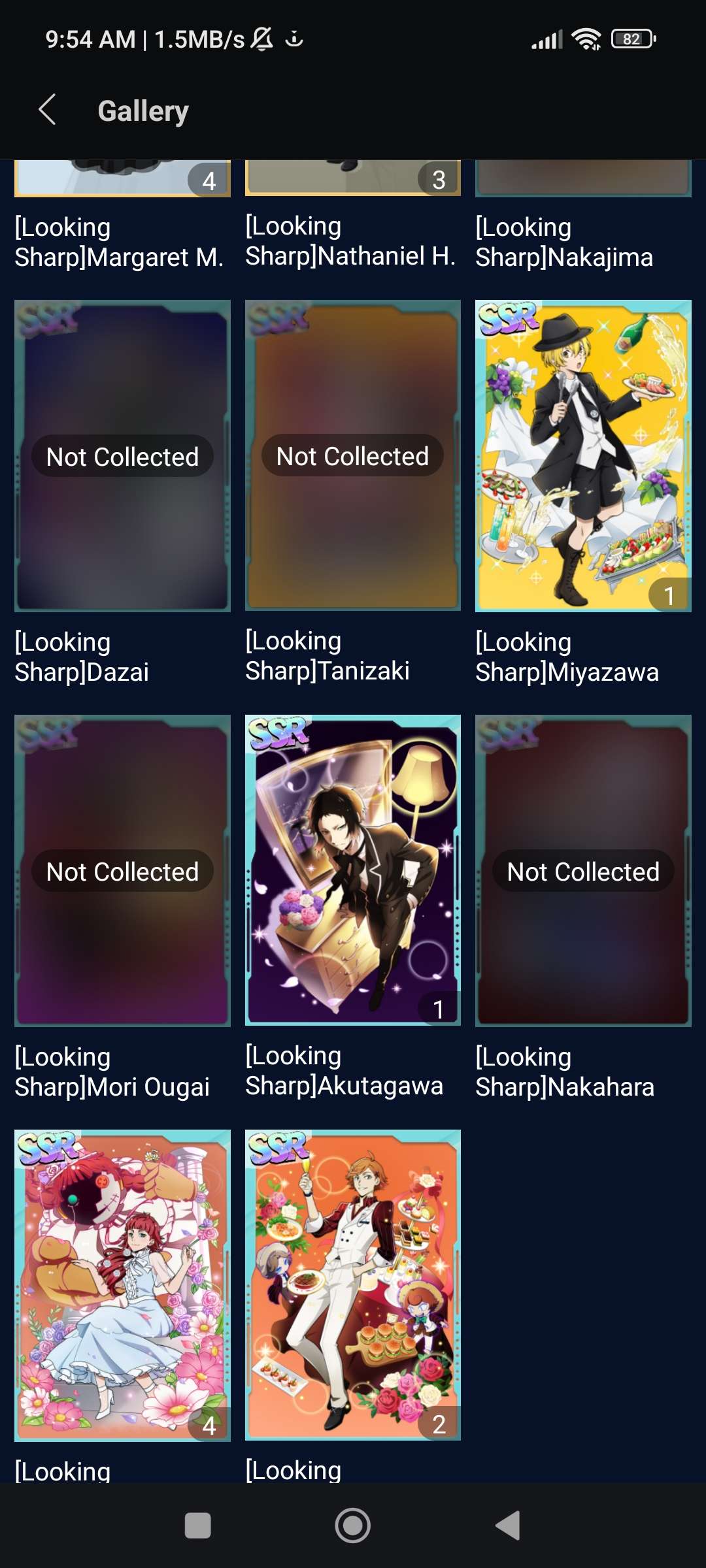This screenshot has height=1568, width=706.
Task: Open recent apps from the navigation bar
Action: (x=197, y=1526)
